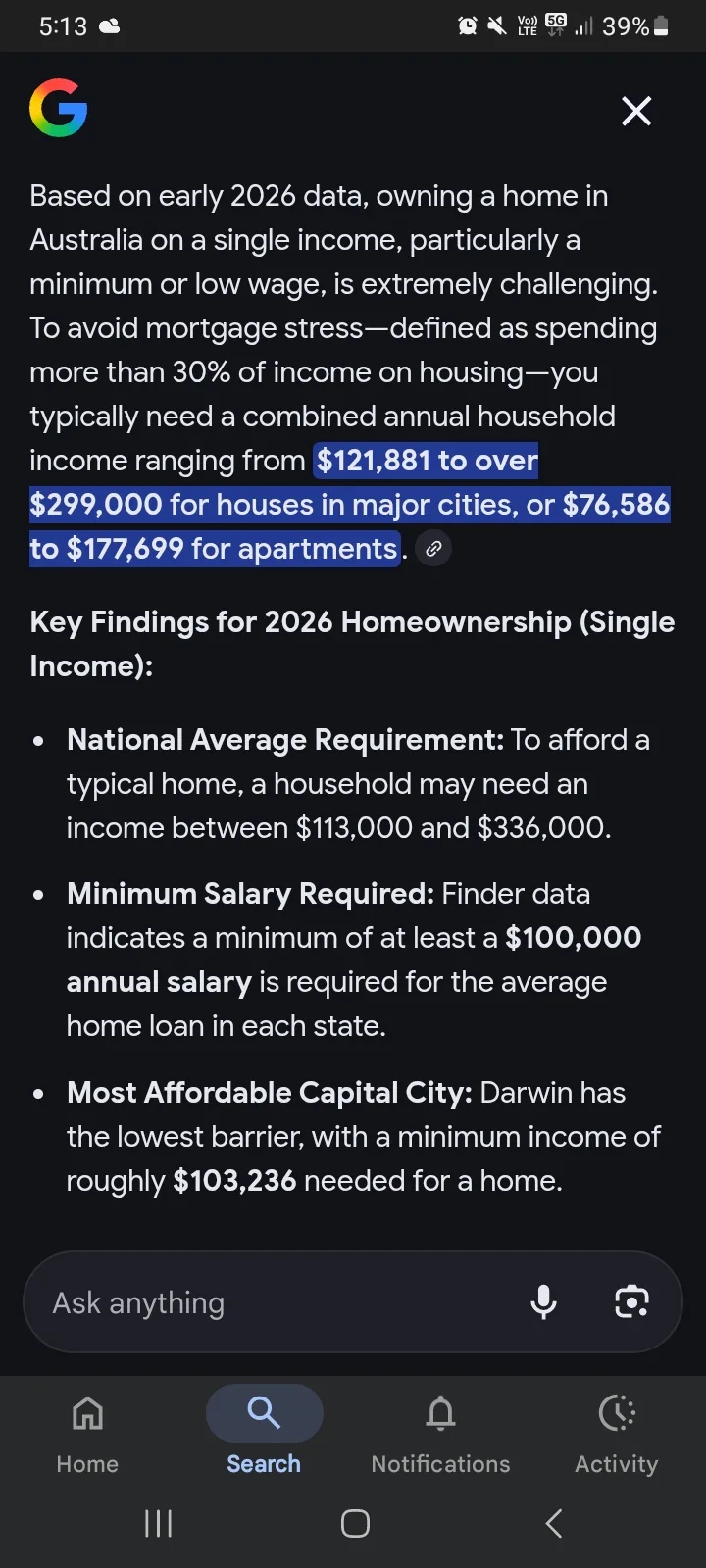Viewport: 706px width, 1568px height.
Task: Go back using the system back button
Action: click(554, 1523)
